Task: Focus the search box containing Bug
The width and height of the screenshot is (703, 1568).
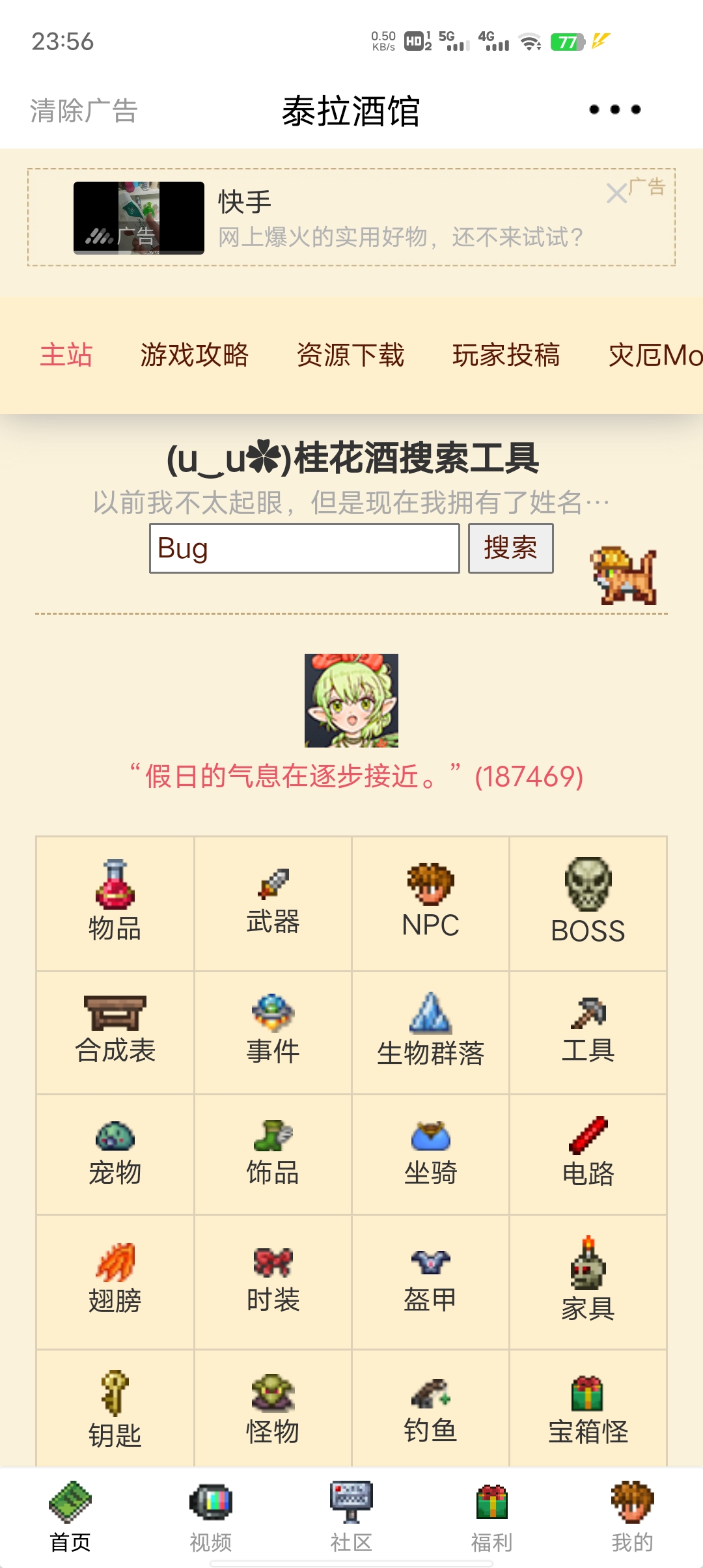Action: click(x=304, y=548)
